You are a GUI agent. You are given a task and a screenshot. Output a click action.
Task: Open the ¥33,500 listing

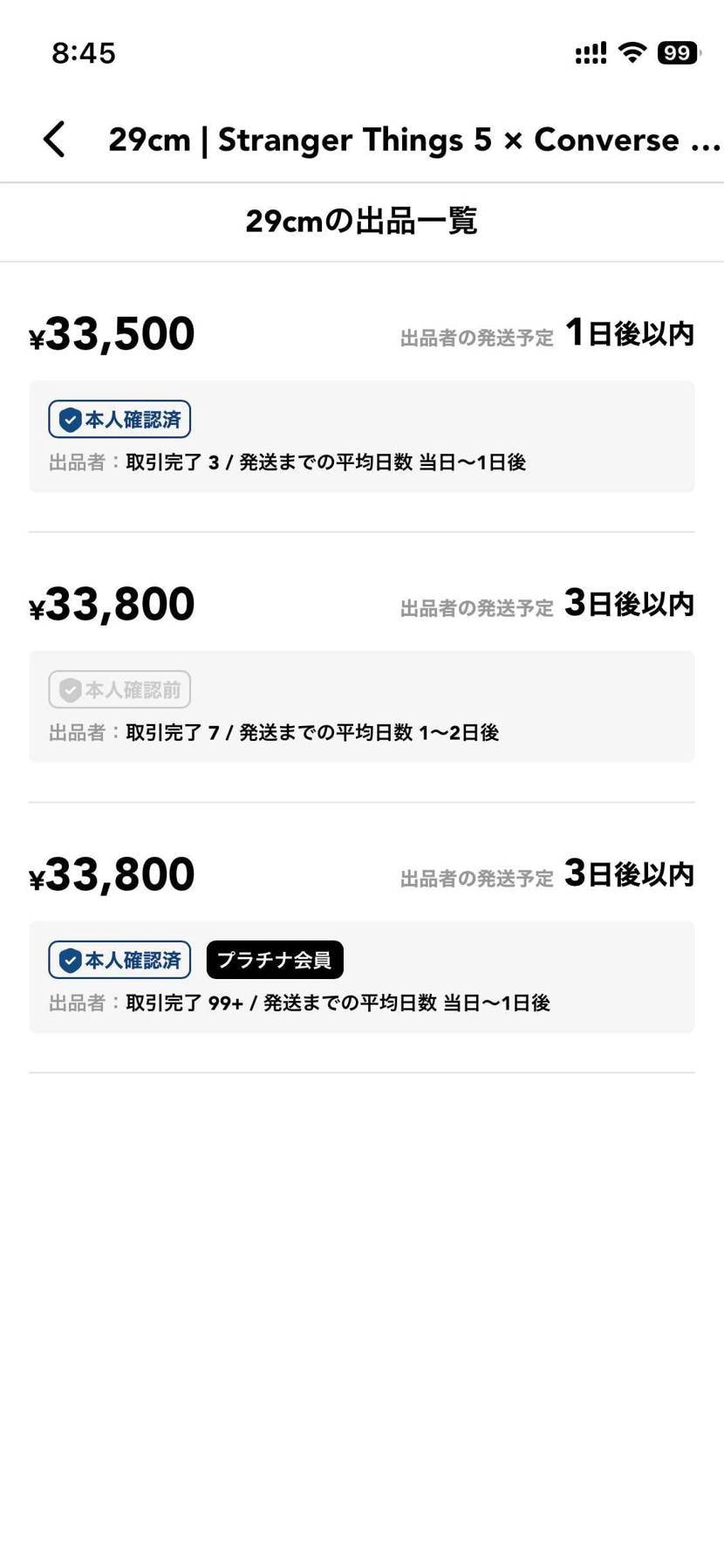pyautogui.click(x=111, y=332)
